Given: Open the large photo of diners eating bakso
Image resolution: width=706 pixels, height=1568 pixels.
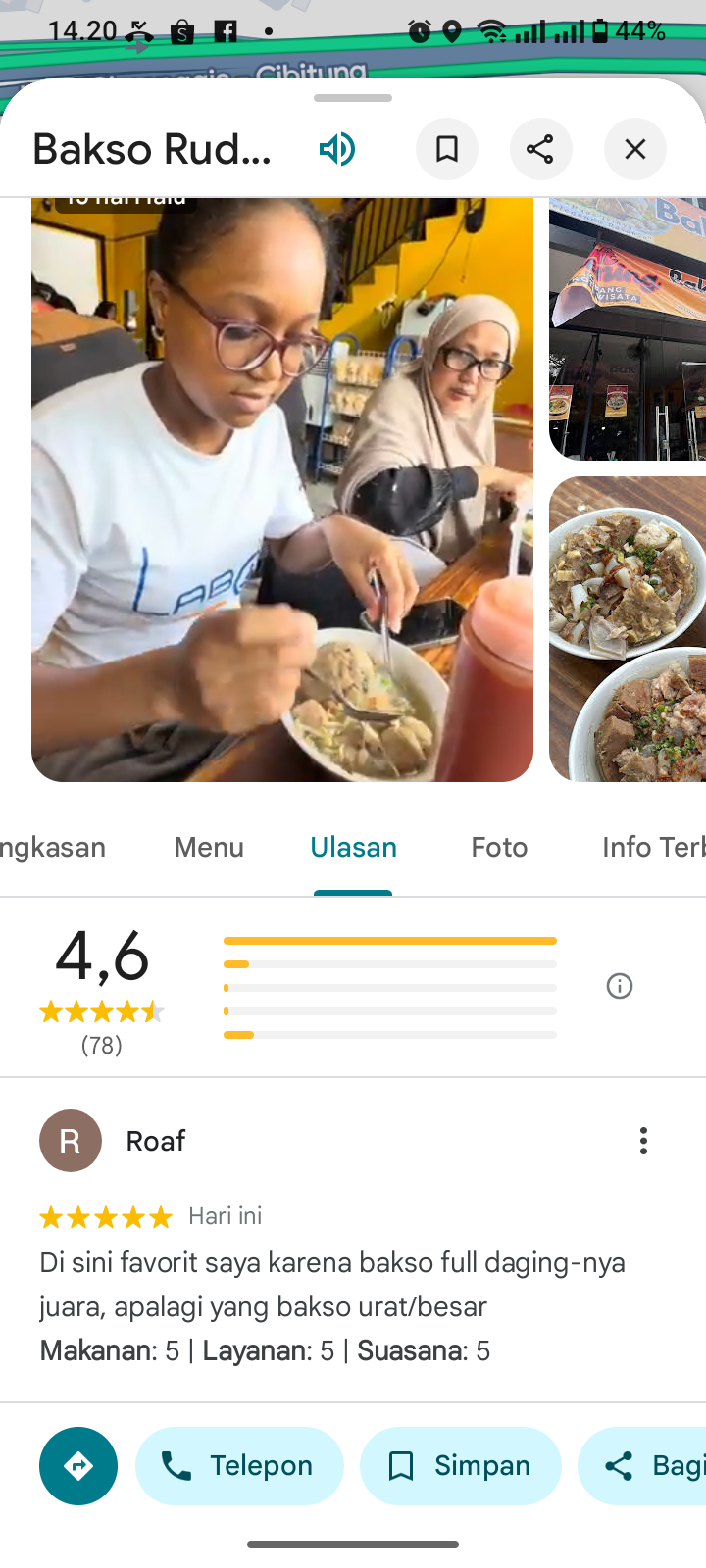Looking at the screenshot, I should [282, 490].
